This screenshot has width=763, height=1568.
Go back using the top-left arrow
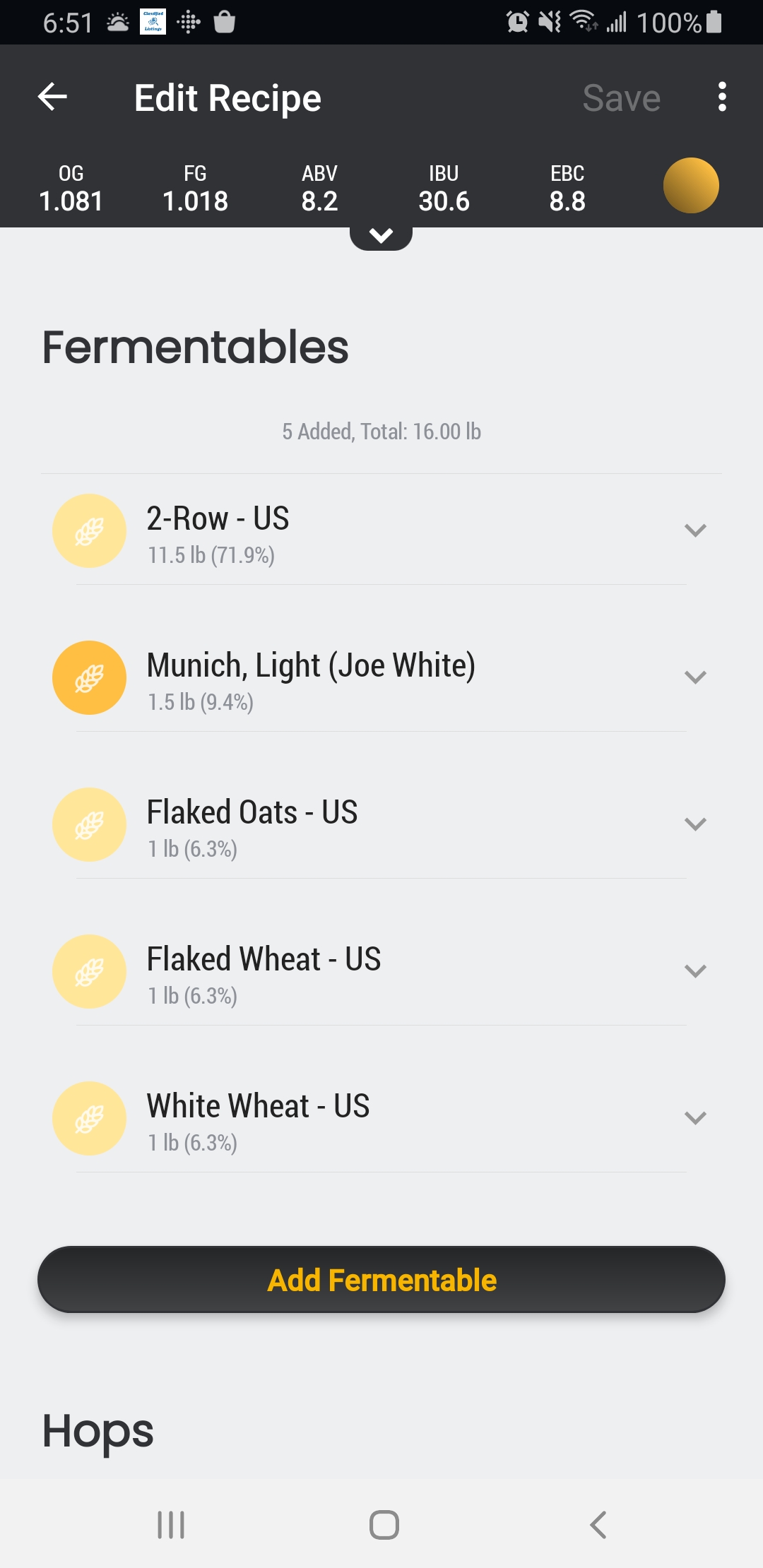[52, 97]
